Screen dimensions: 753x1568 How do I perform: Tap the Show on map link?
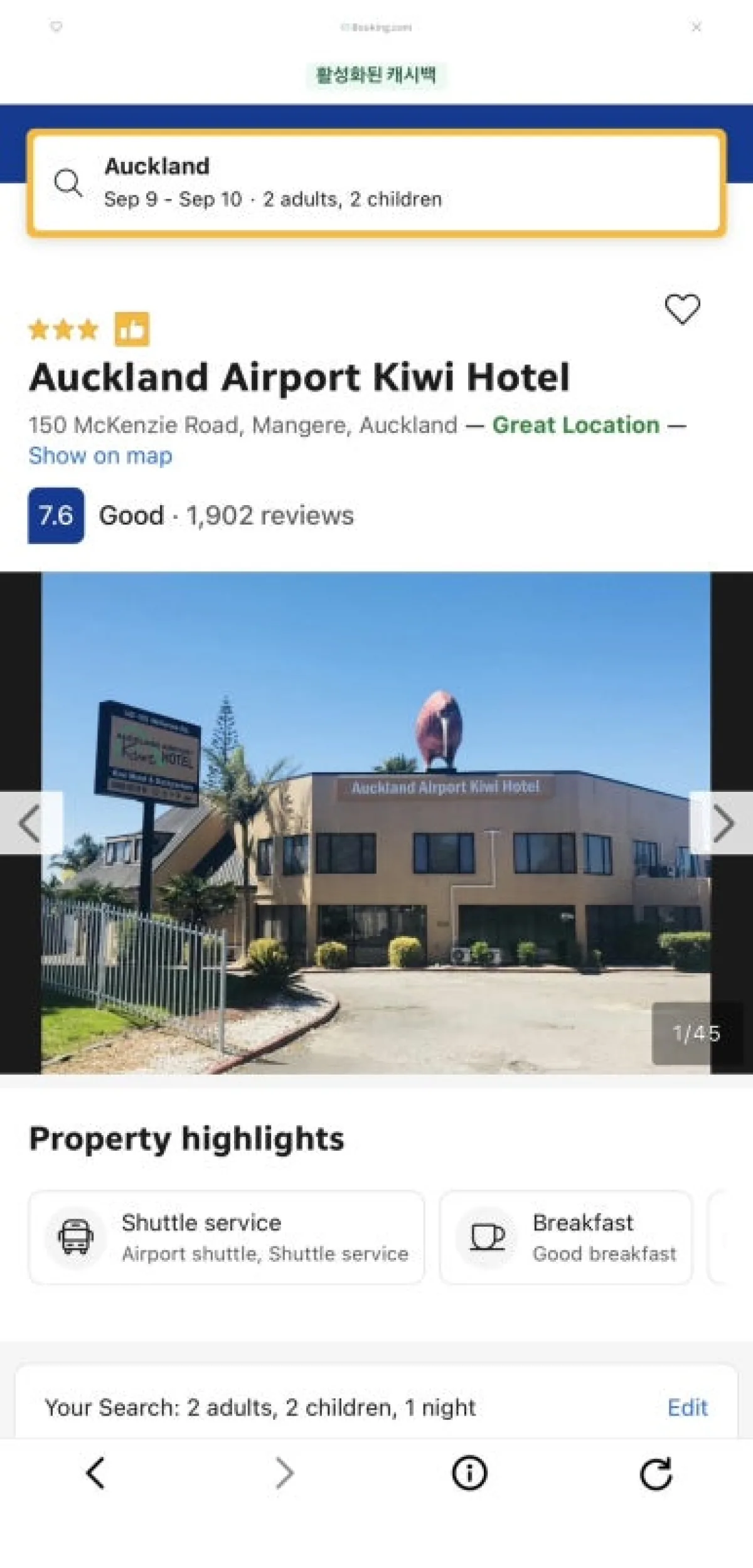(x=100, y=456)
